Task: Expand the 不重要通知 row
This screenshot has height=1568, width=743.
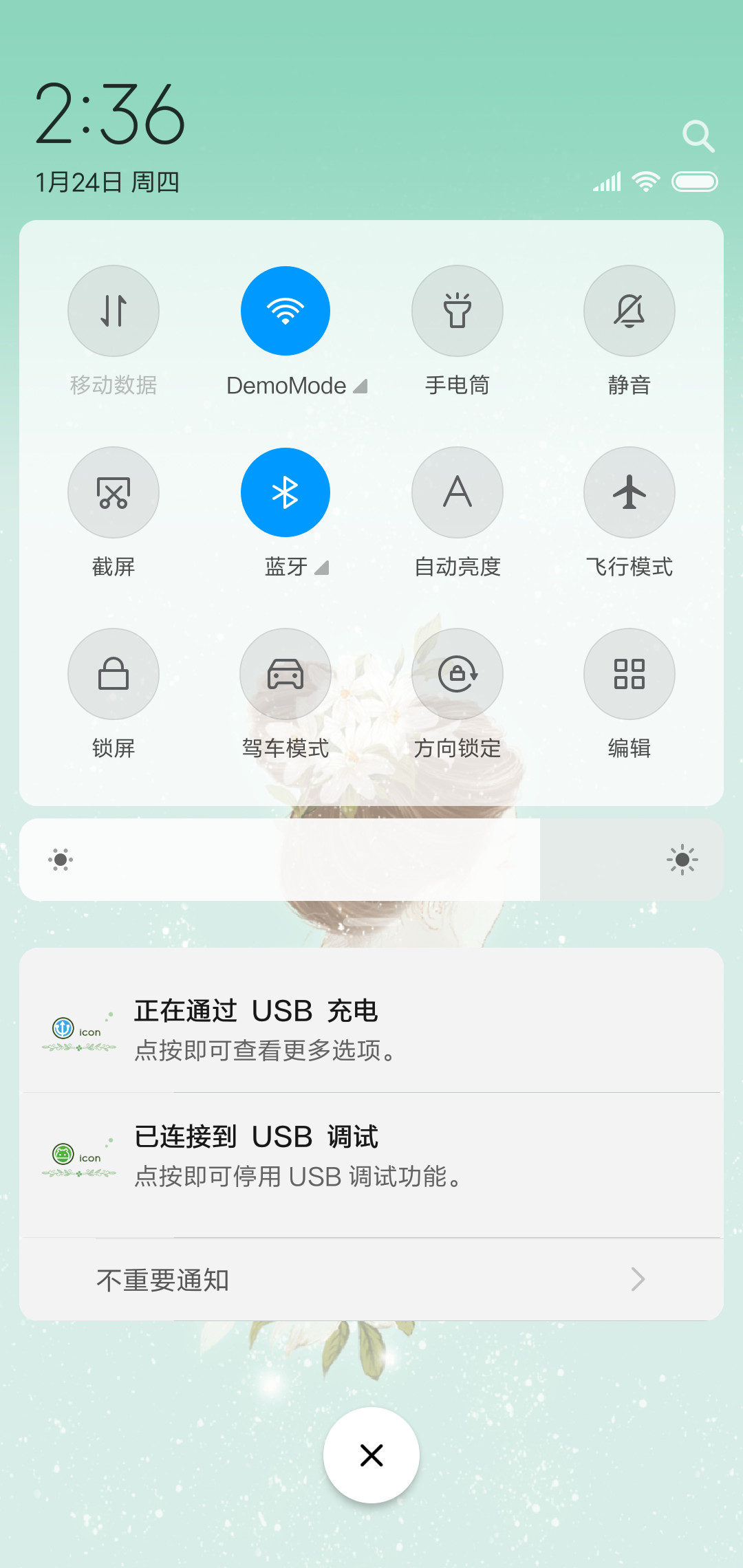Action: [371, 1280]
